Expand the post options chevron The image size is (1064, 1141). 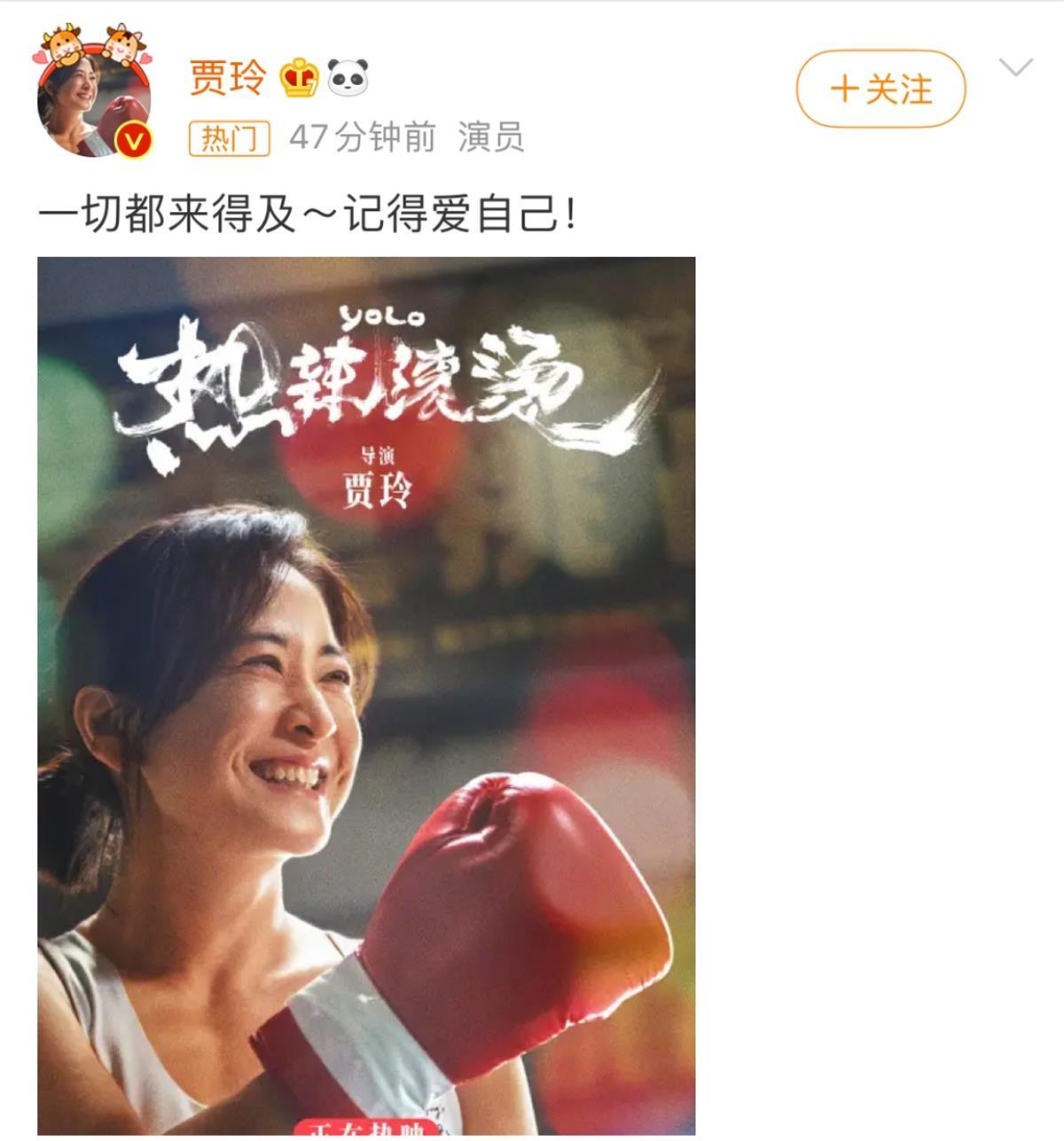click(1015, 67)
